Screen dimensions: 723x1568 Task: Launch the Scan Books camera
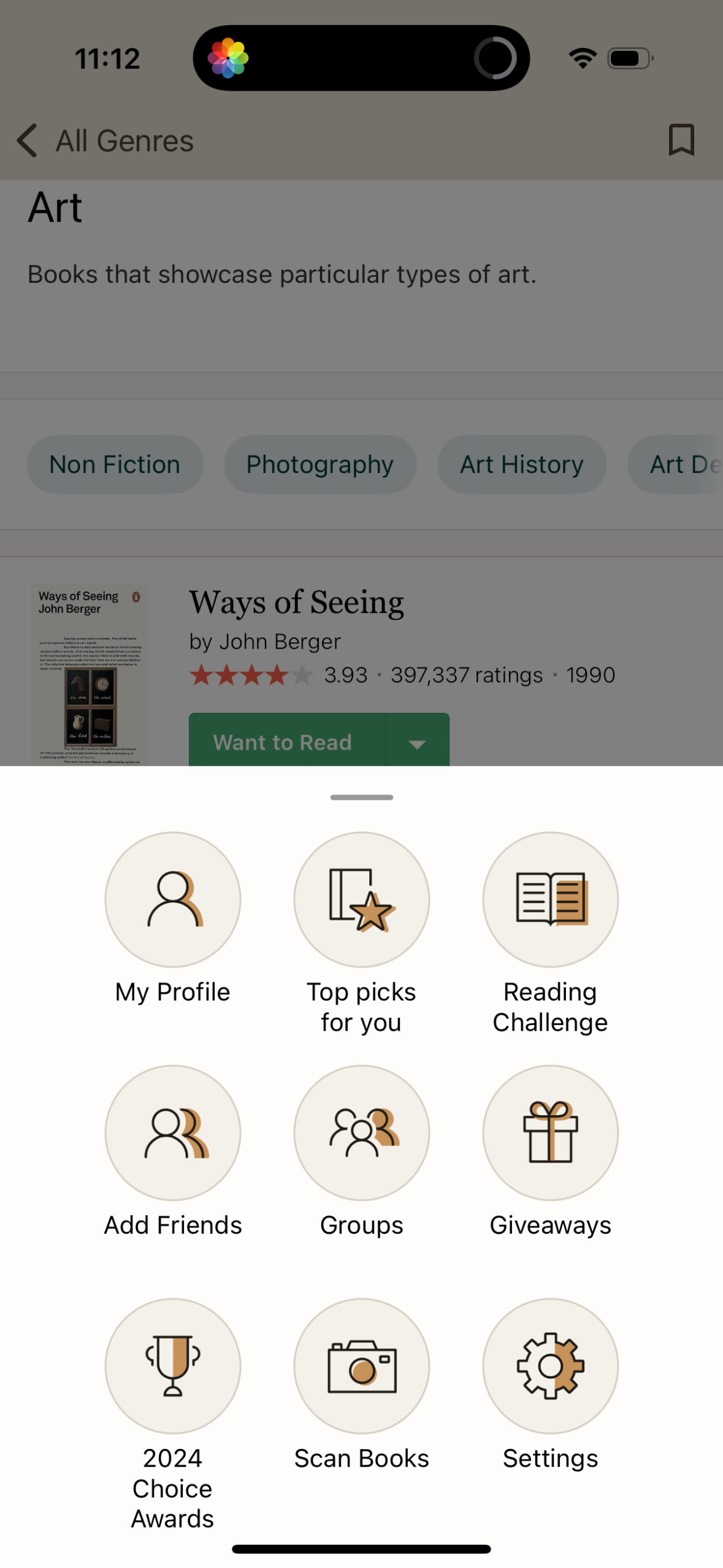[361, 1366]
